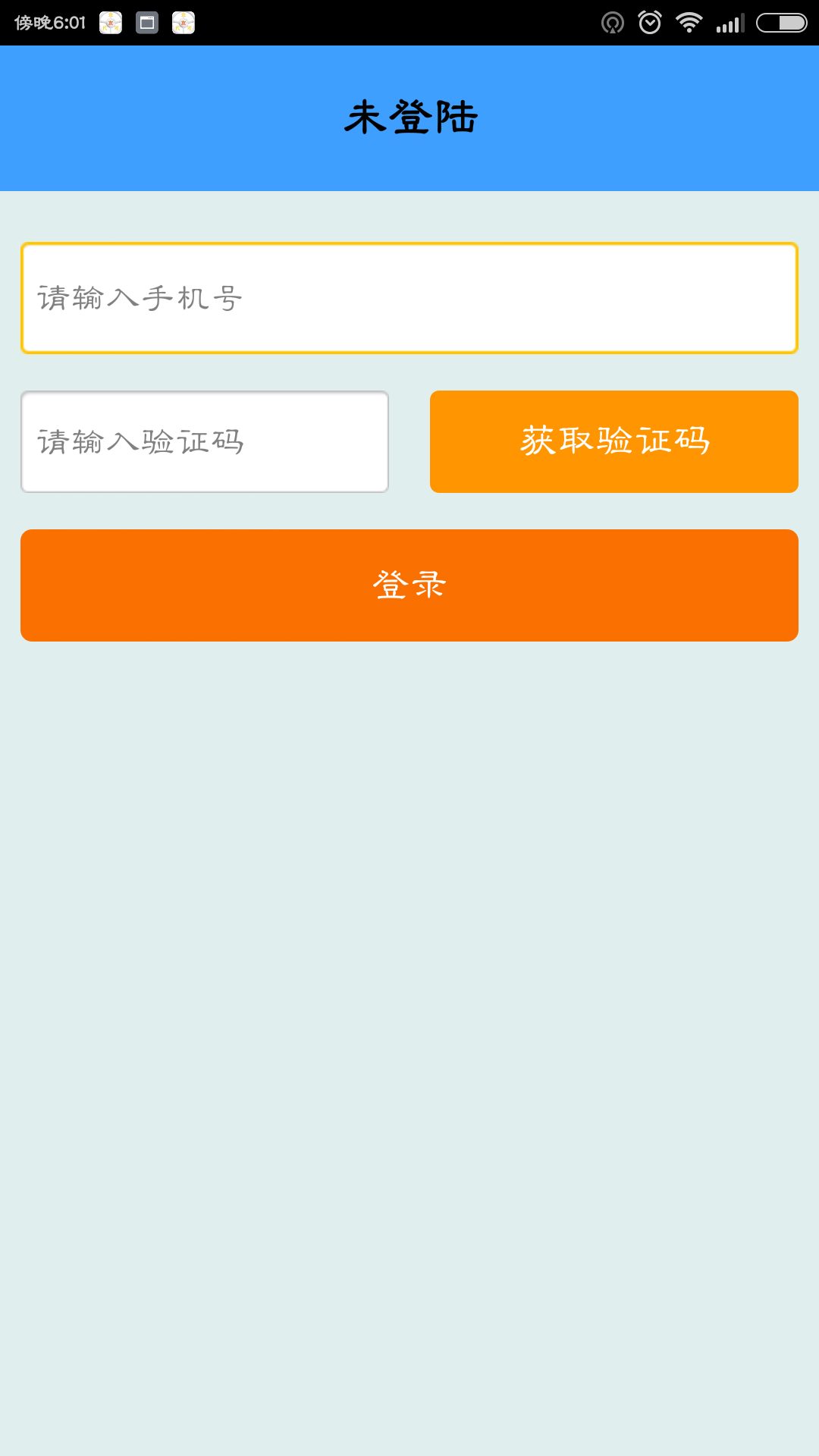Screen dimensions: 819x1456
Task: Tap the 登录 login button
Action: (409, 585)
